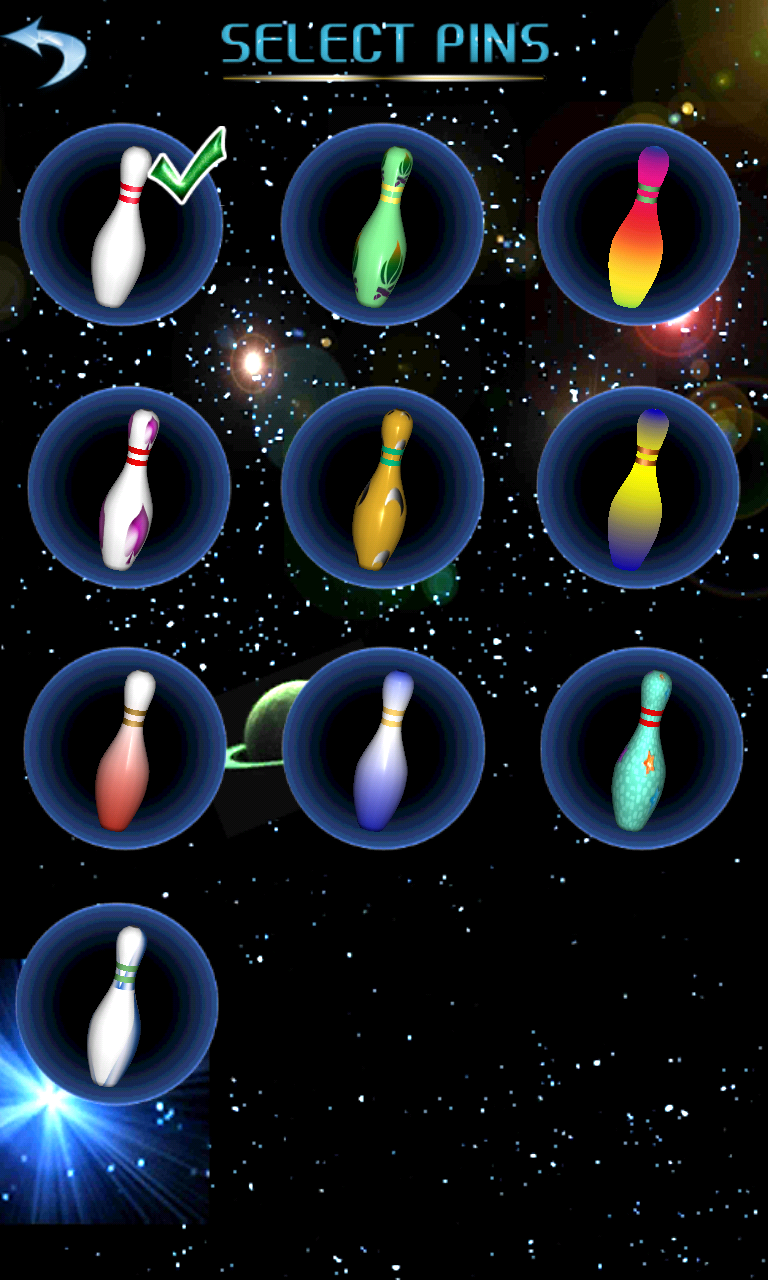Select the white pin with green checkmark
768x1280 pixels.
coord(121,224)
